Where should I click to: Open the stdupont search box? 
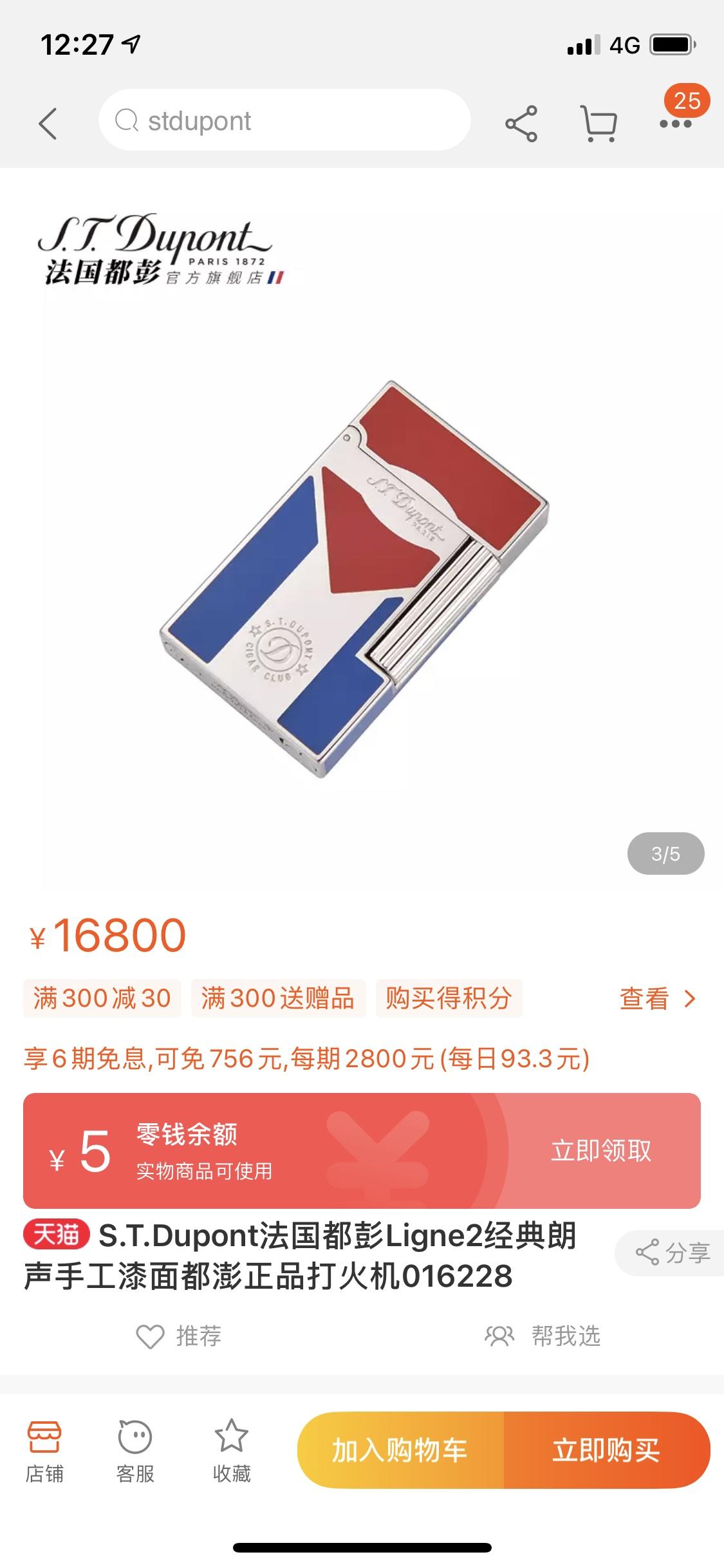pyautogui.click(x=284, y=121)
